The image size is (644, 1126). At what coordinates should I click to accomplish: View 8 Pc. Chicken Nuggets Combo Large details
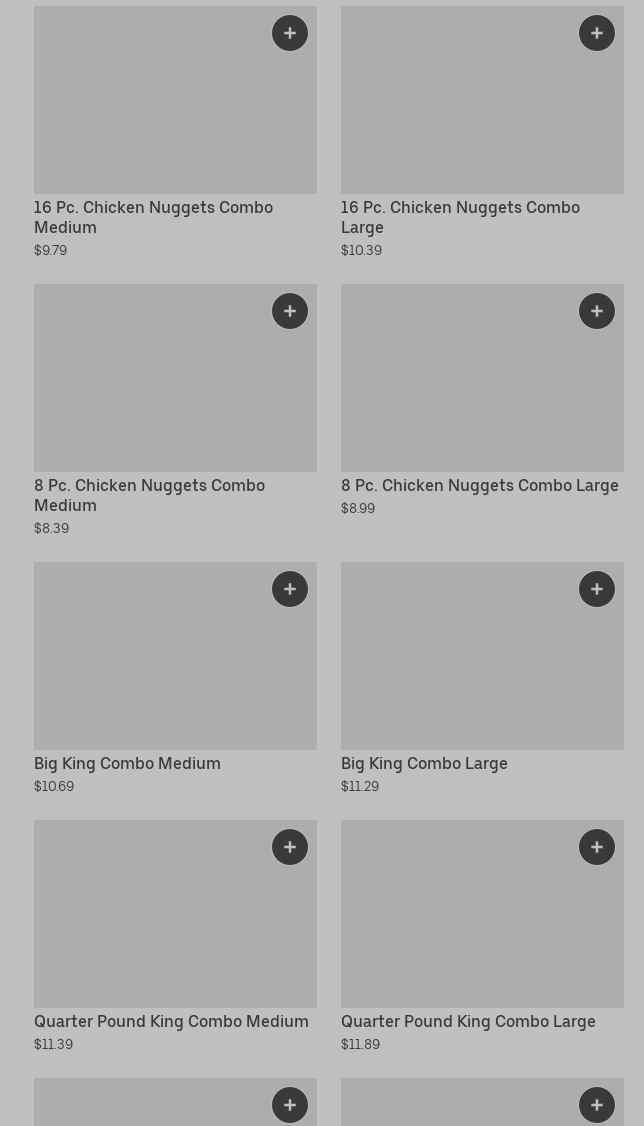click(479, 486)
